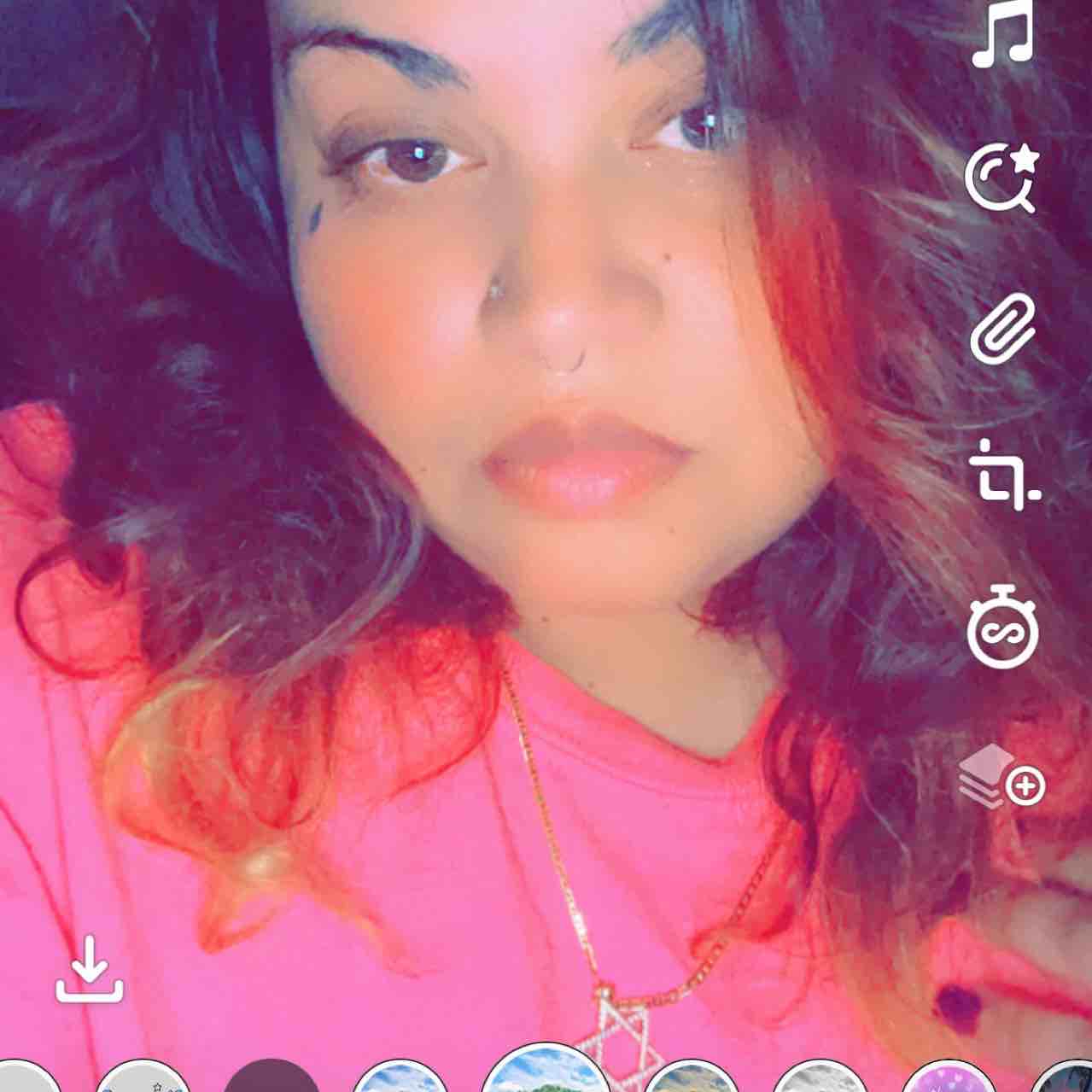Viewport: 1092px width, 1092px height.
Task: Select the centered landscape filter
Action: click(546, 1071)
